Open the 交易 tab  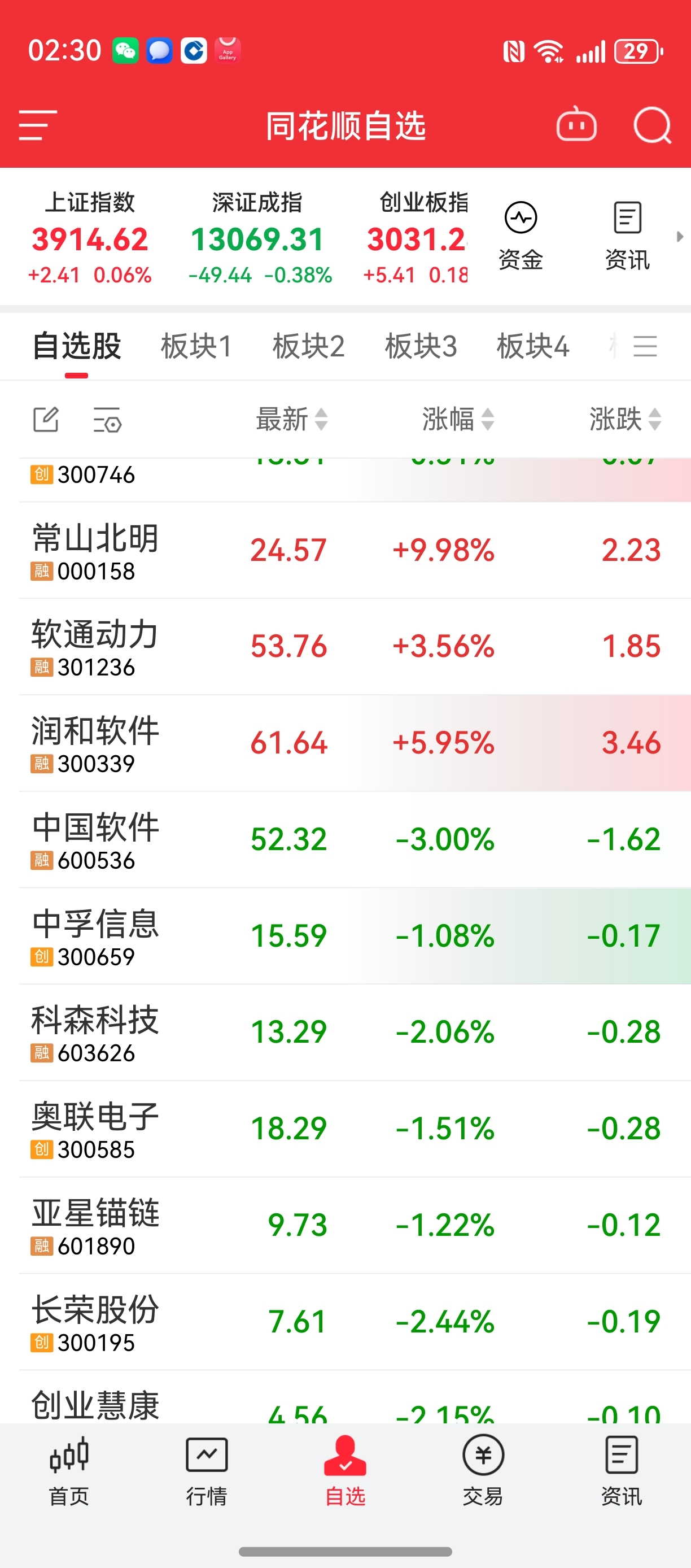pos(483,1469)
